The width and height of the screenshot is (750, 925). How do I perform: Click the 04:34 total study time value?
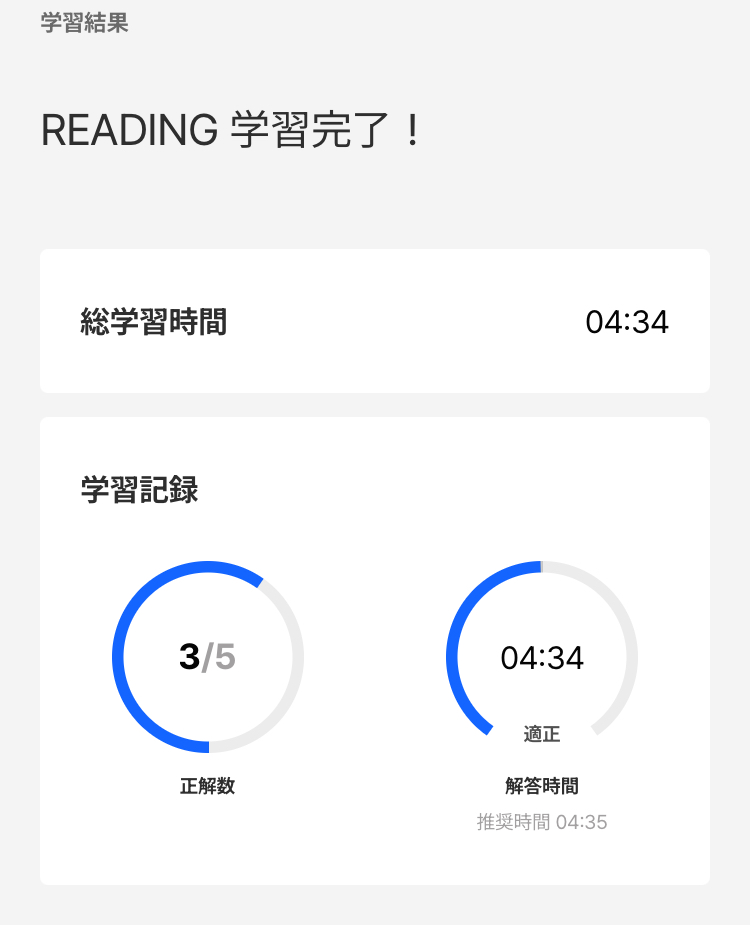click(x=628, y=321)
